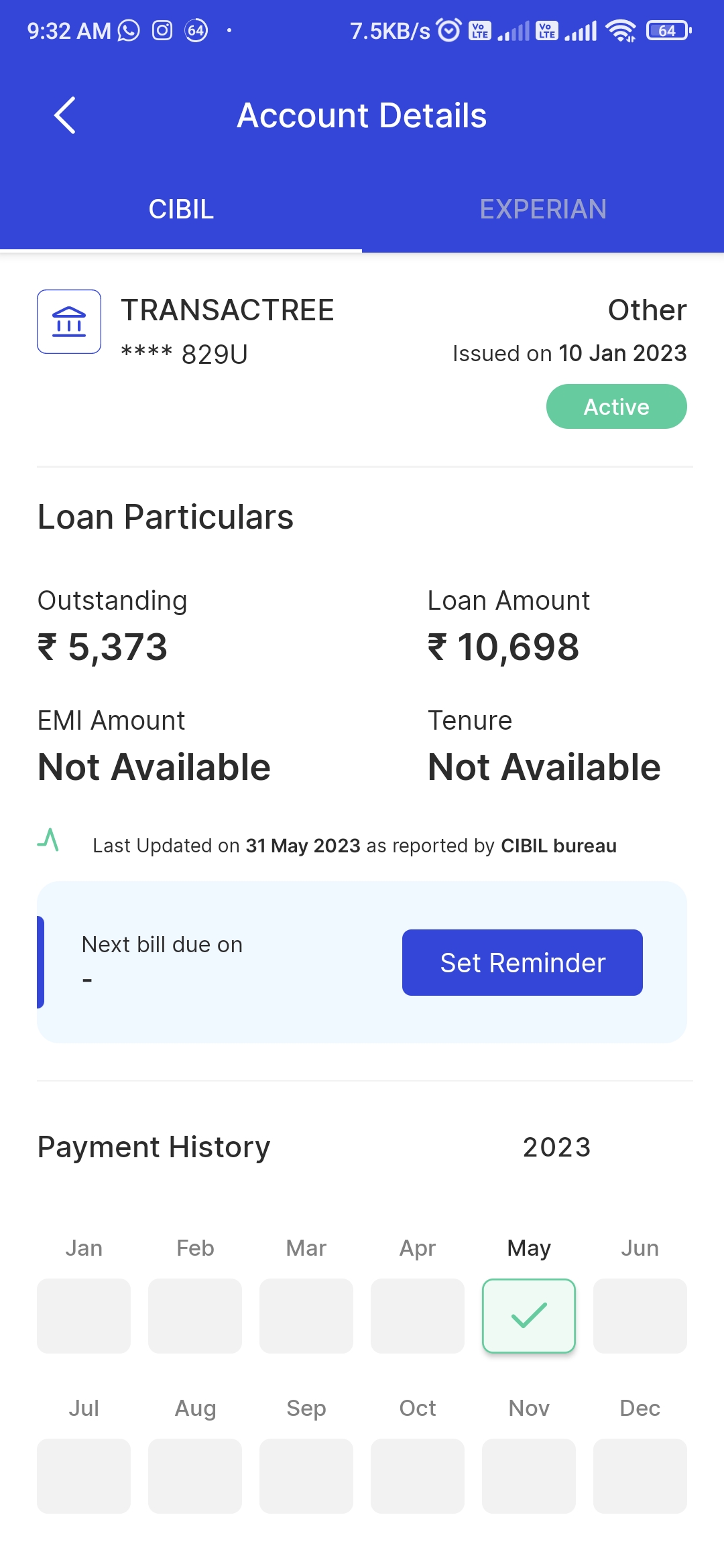The height and width of the screenshot is (1568, 724).
Task: Go back from Account Details
Action: coord(65,115)
